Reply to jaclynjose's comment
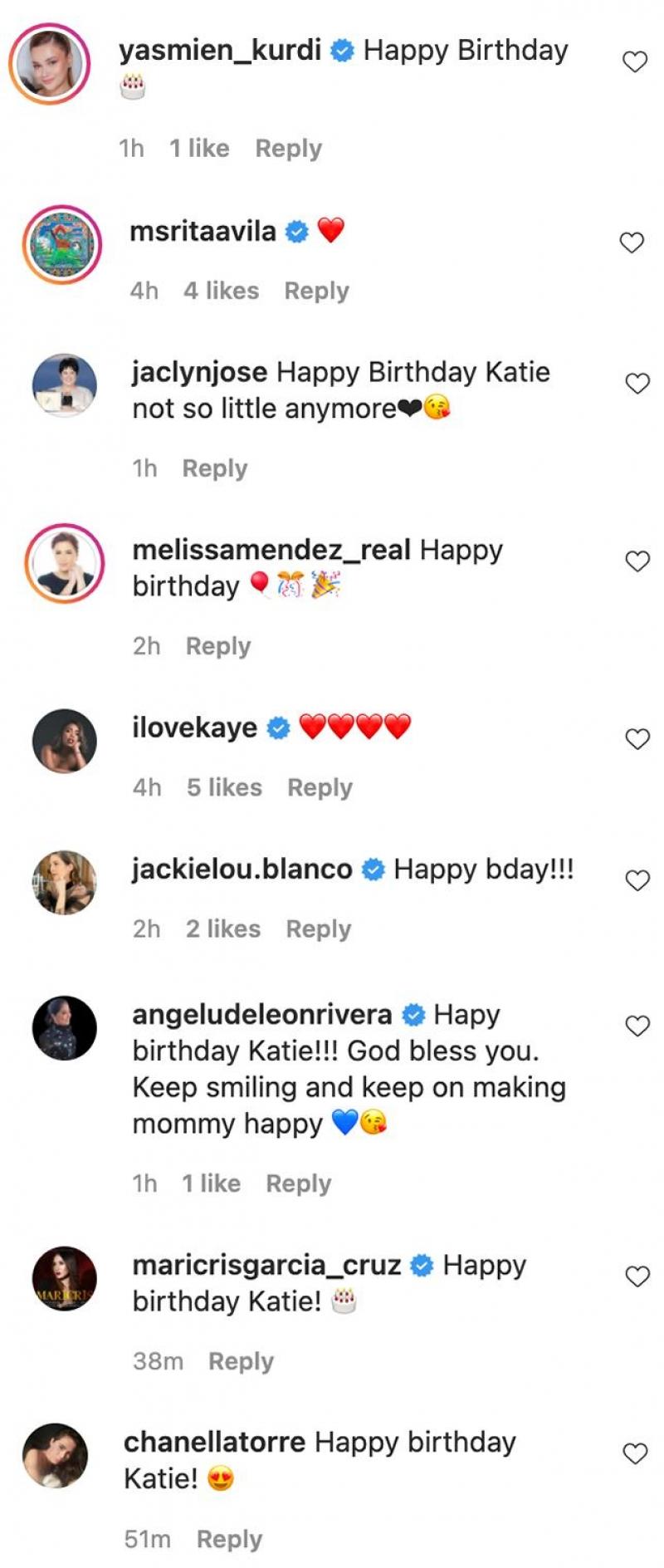Image resolution: width=664 pixels, height=1568 pixels. [214, 468]
